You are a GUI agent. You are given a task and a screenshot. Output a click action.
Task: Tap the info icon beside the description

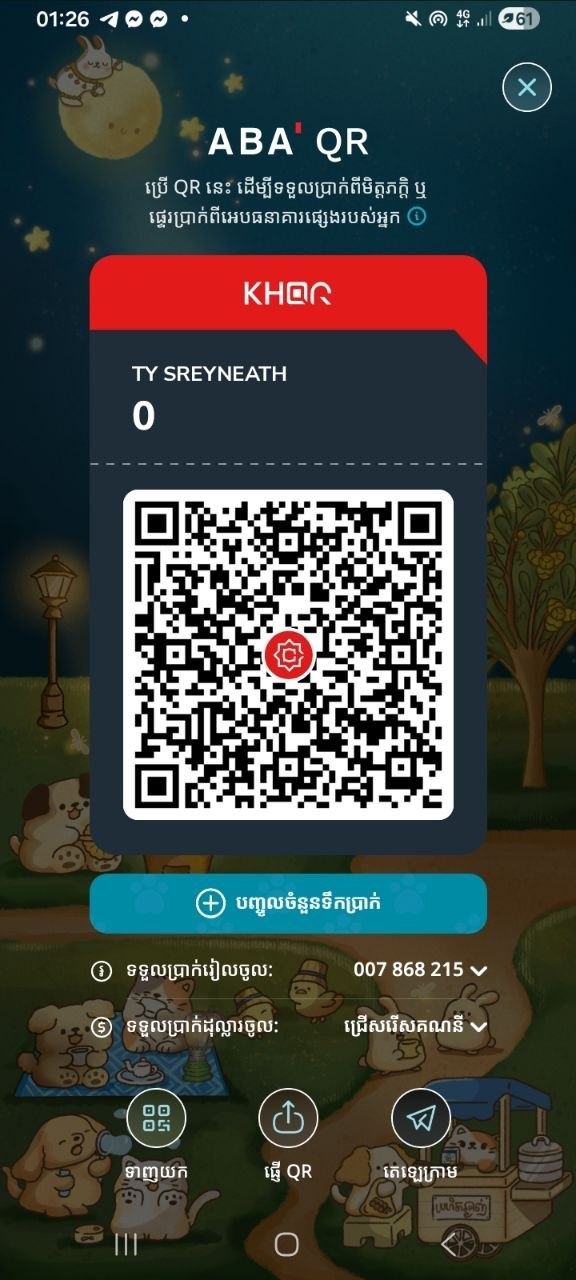(418, 216)
